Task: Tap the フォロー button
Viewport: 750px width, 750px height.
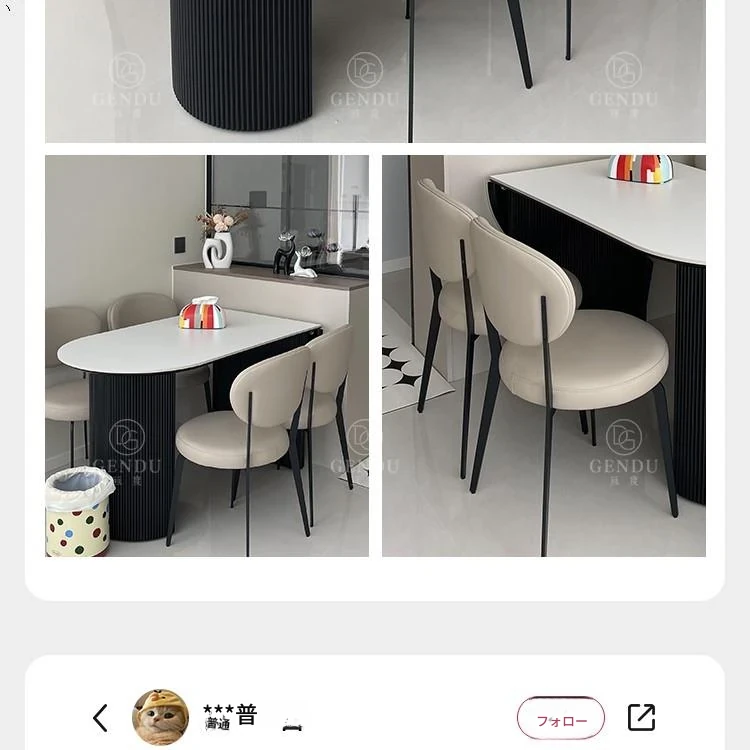Action: [x=561, y=719]
